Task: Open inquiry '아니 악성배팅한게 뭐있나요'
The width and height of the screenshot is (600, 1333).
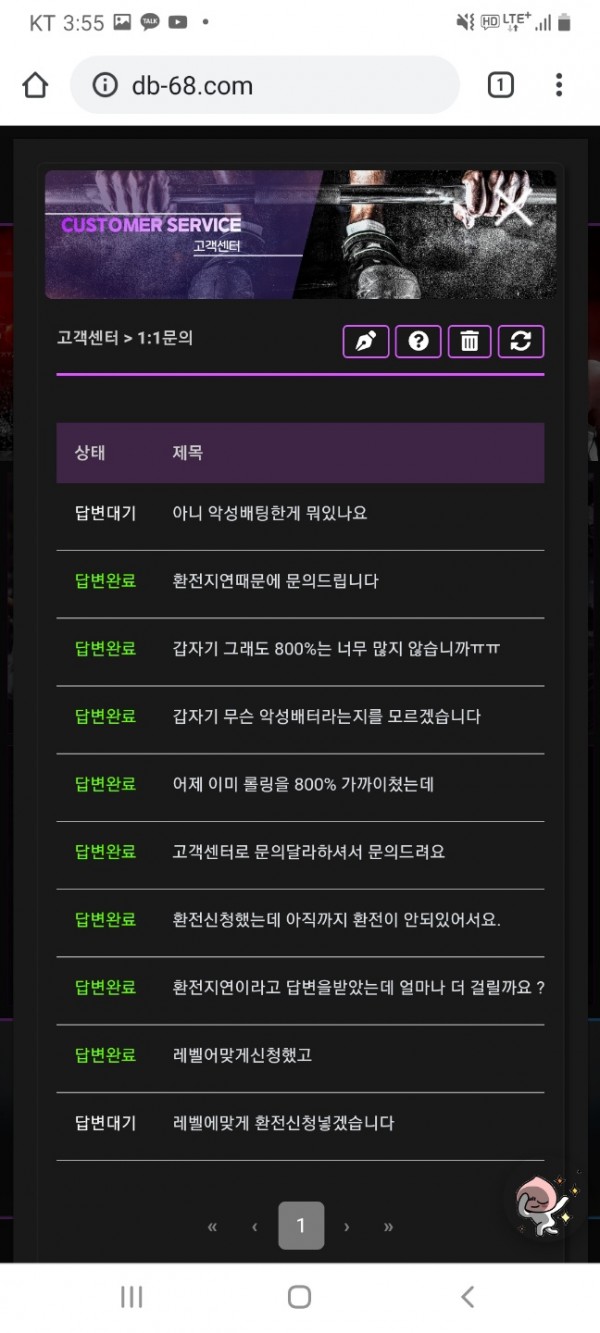Action: [270, 513]
